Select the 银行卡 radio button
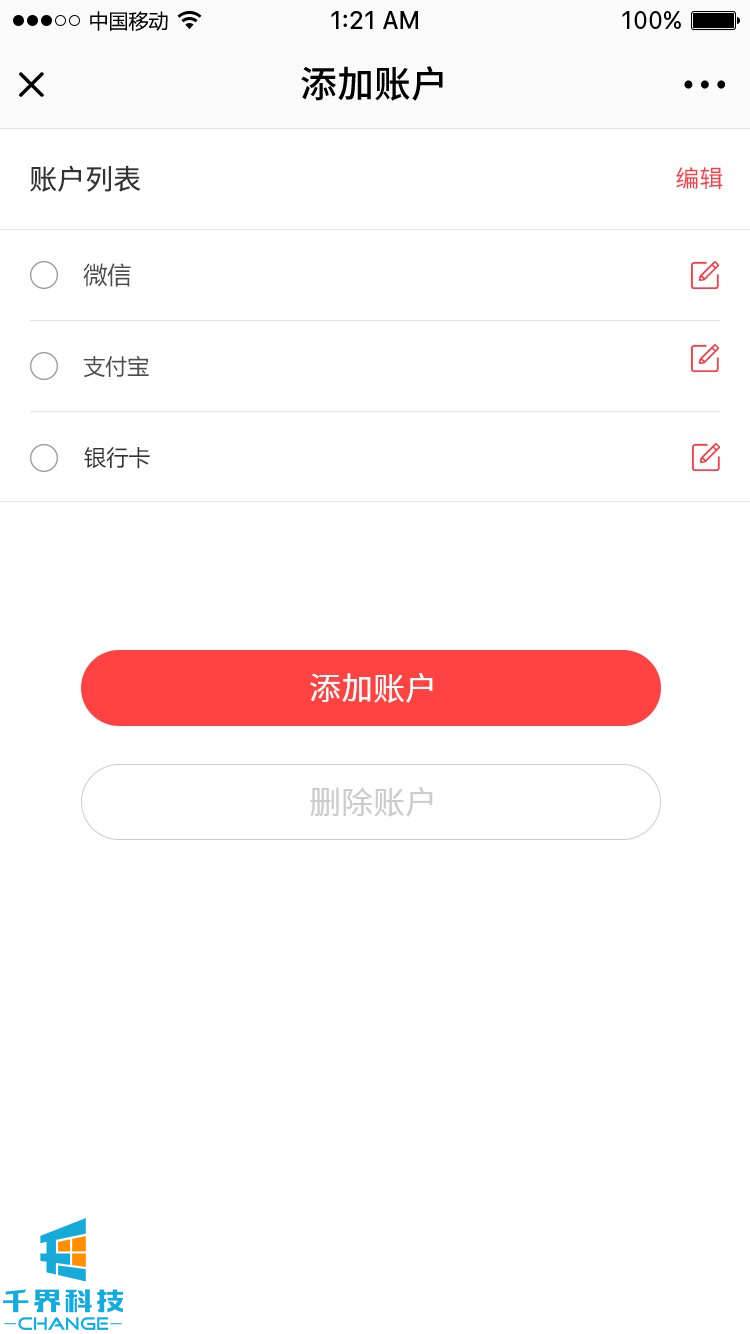This screenshot has width=750, height=1334. [x=44, y=458]
